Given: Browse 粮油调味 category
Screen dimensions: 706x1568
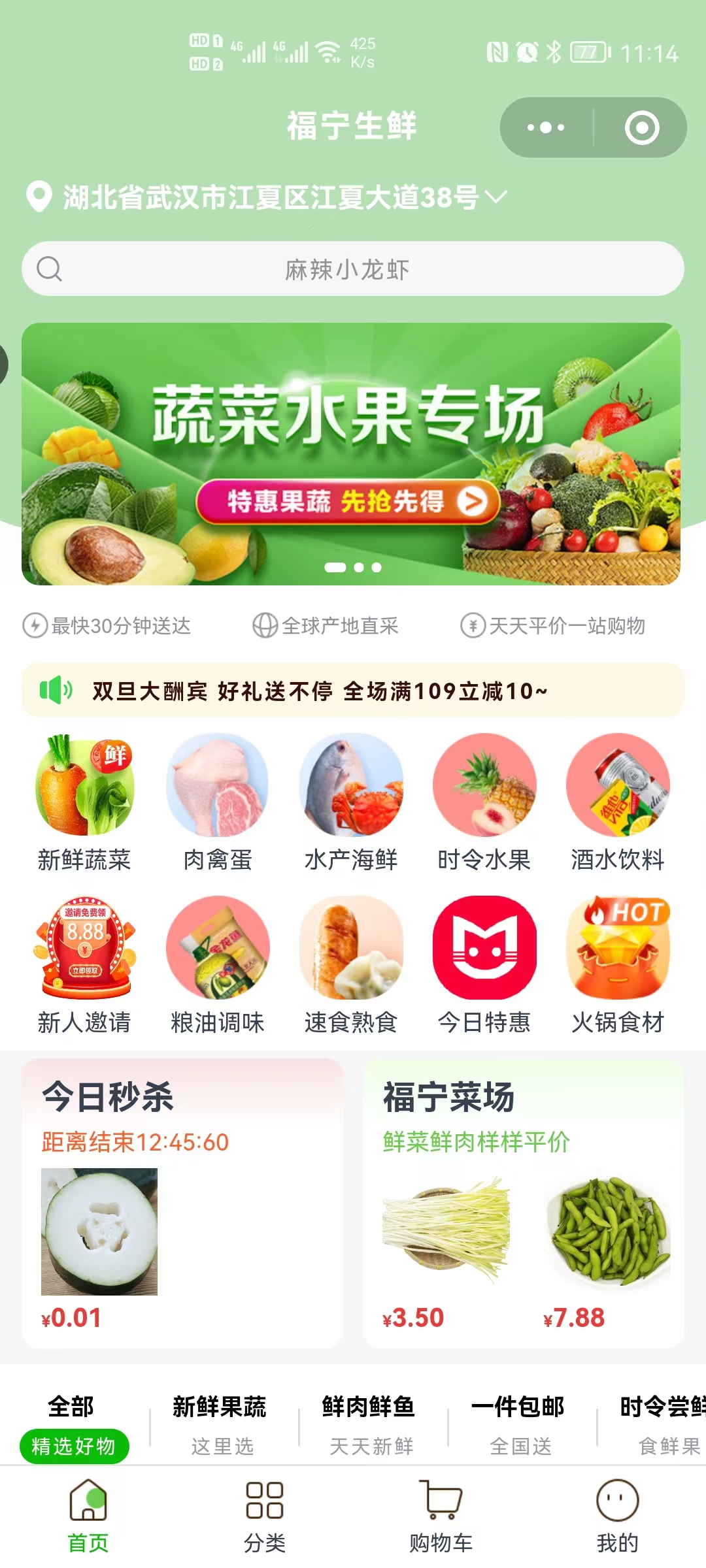Looking at the screenshot, I should 218,966.
